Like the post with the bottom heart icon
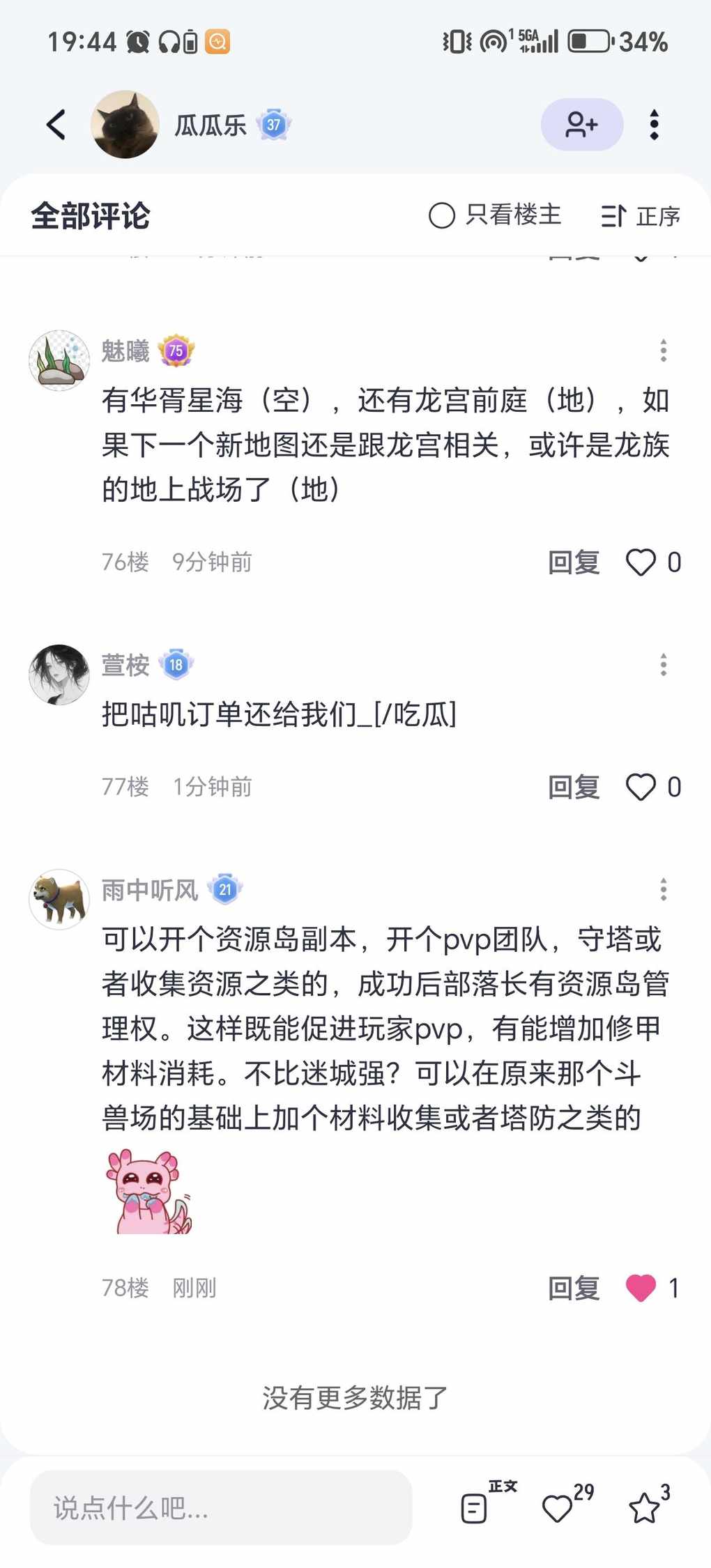Screen dimensions: 711x1568 coord(558,1509)
